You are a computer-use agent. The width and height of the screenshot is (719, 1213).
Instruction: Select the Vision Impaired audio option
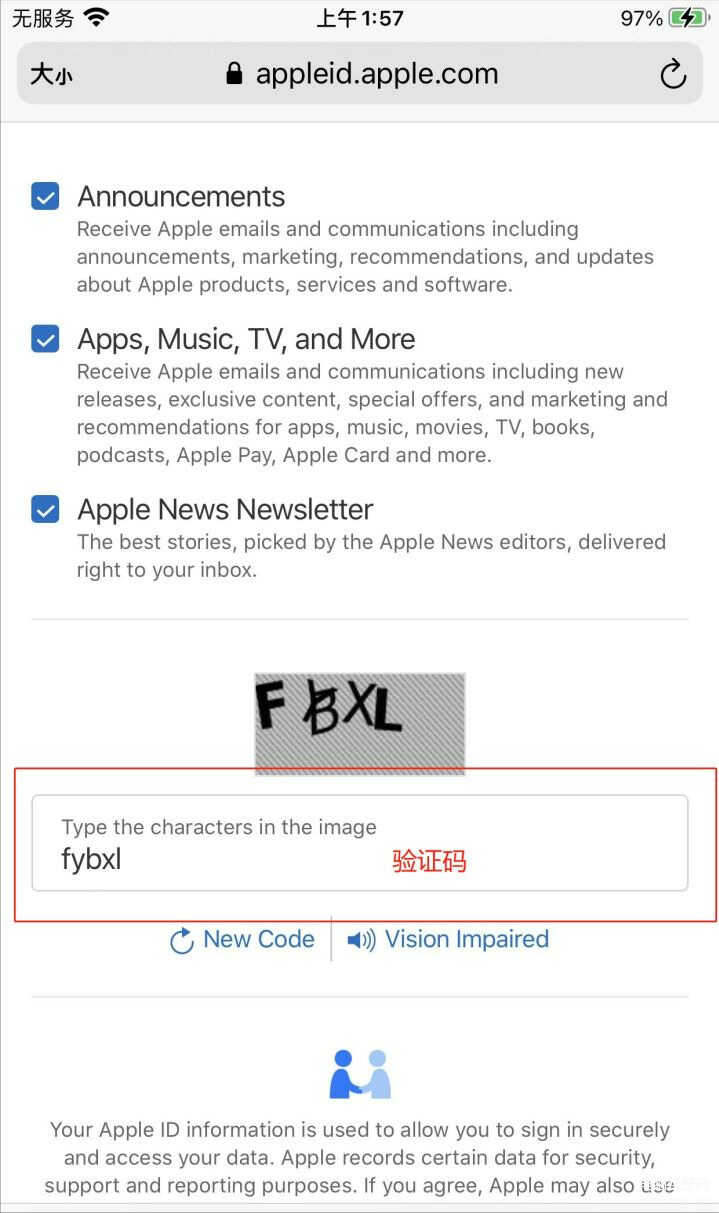click(448, 940)
